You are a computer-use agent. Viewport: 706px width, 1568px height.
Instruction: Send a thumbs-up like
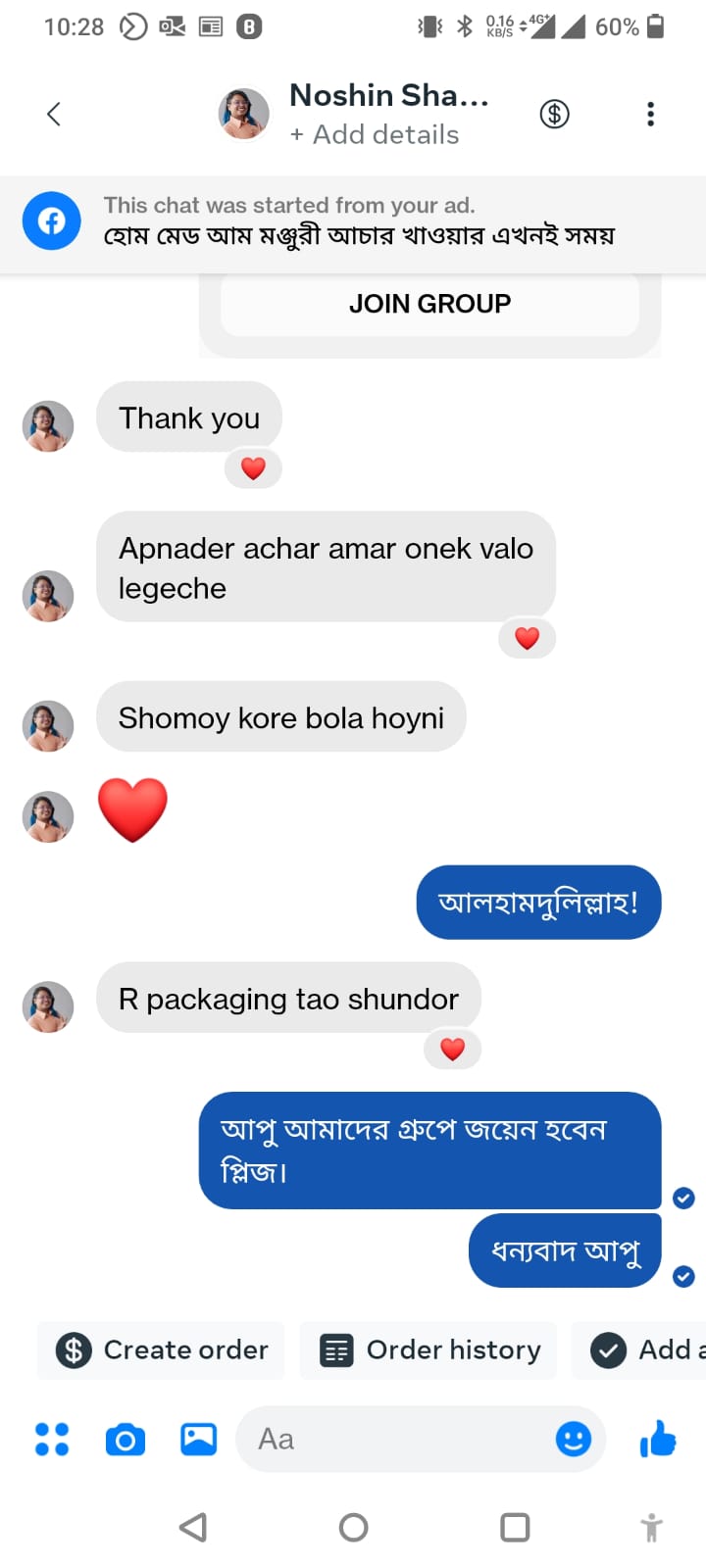[x=657, y=1439]
